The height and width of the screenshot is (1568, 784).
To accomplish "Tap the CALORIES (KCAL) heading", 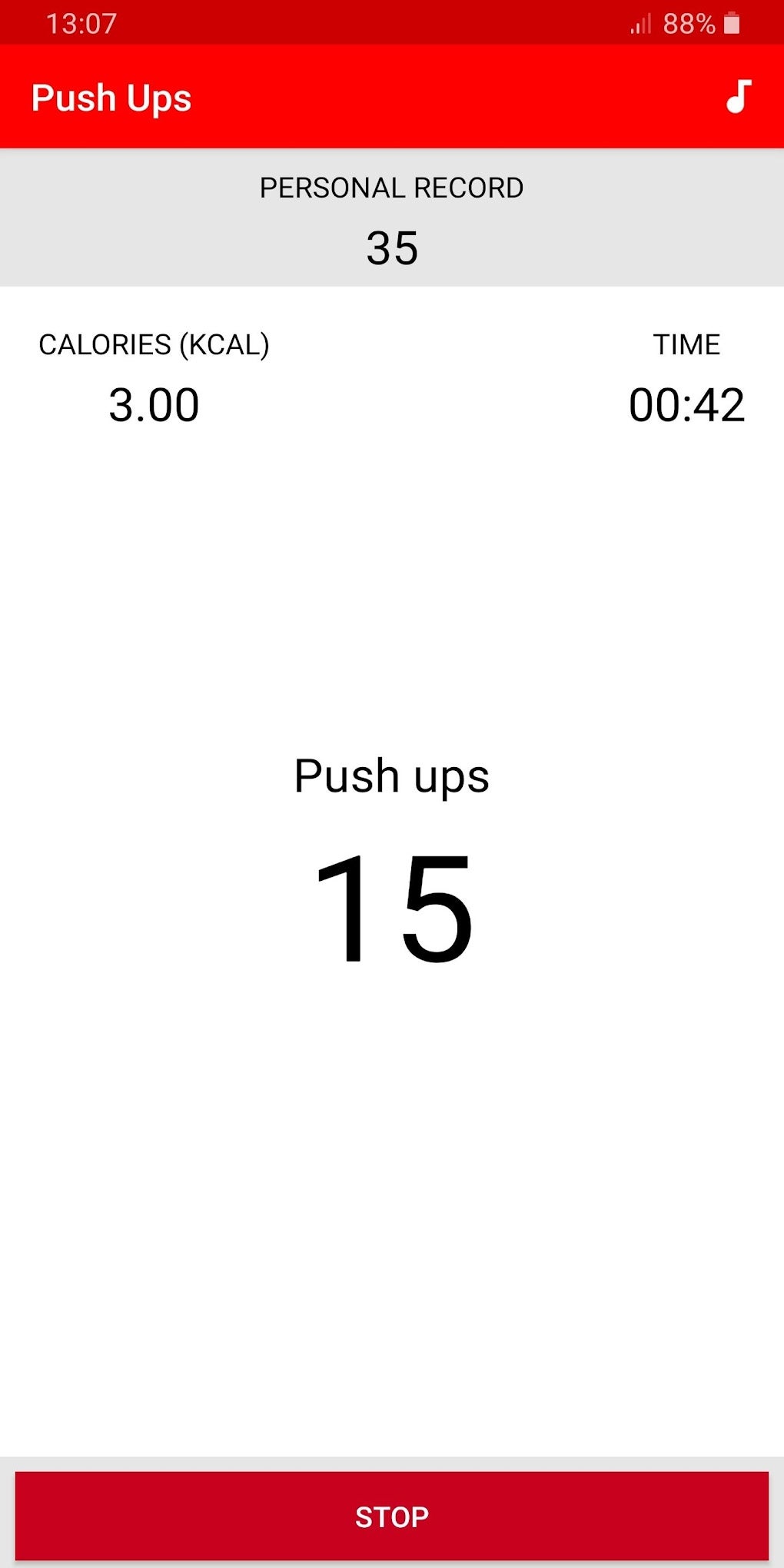I will click(154, 344).
